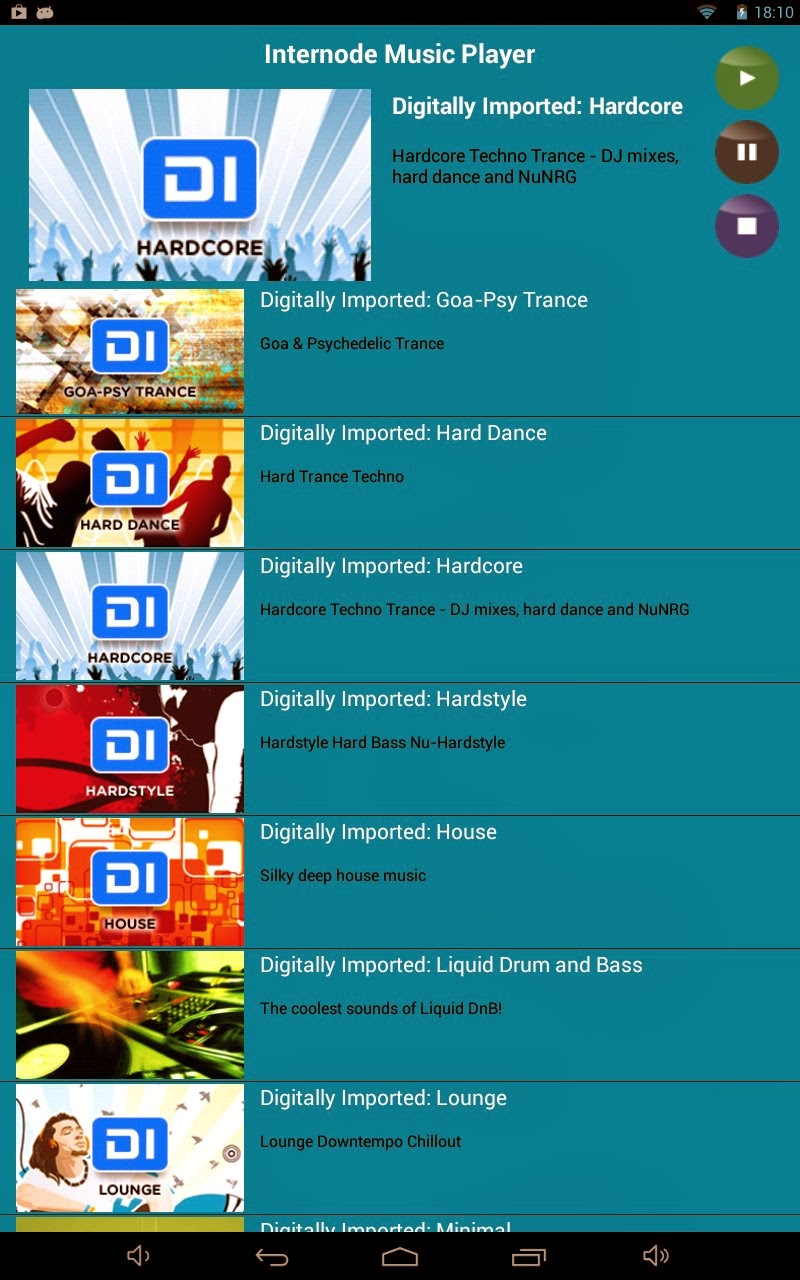Stop playback with the purple stop button
Image resolution: width=800 pixels, height=1280 pixels.
point(747,226)
